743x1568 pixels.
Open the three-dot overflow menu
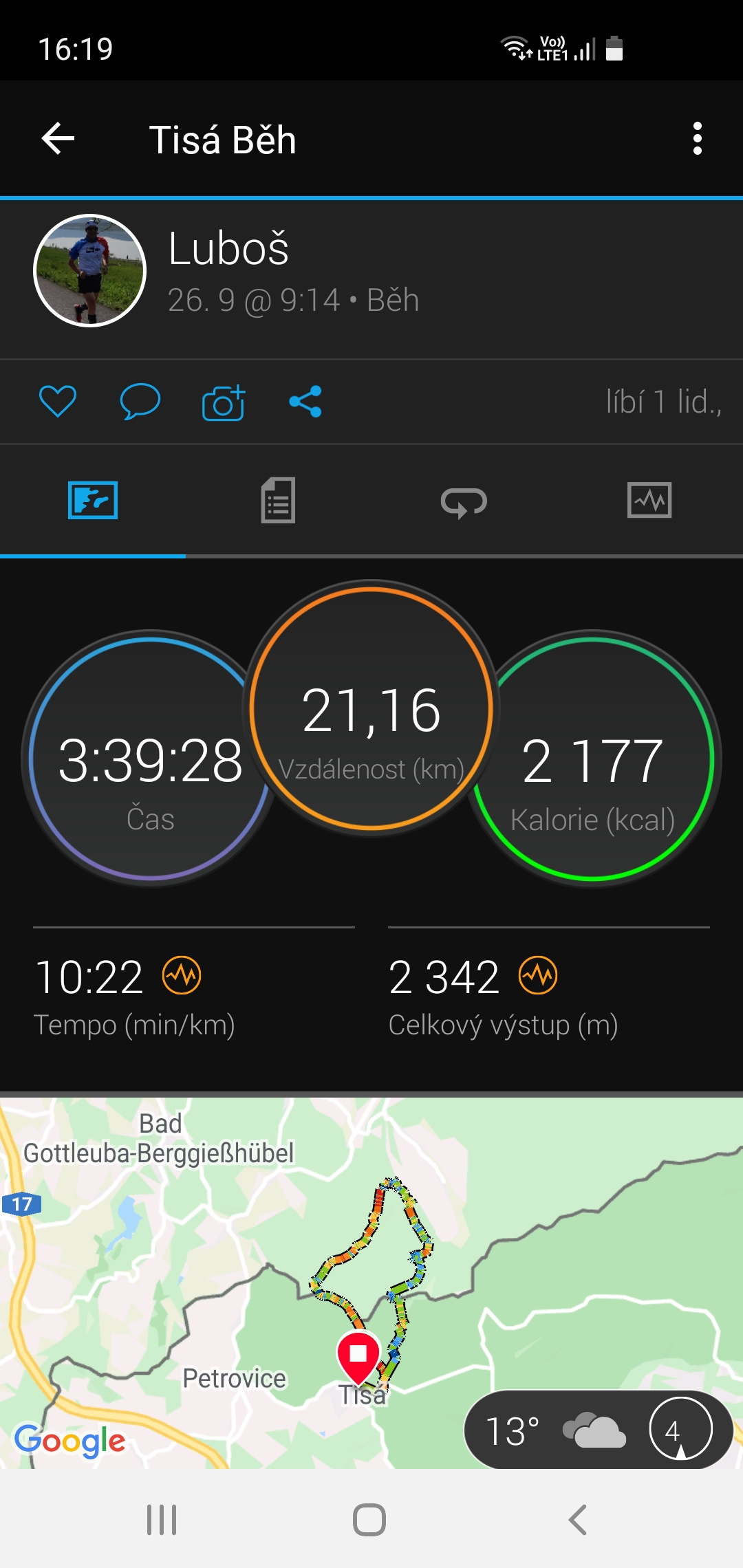coord(698,139)
